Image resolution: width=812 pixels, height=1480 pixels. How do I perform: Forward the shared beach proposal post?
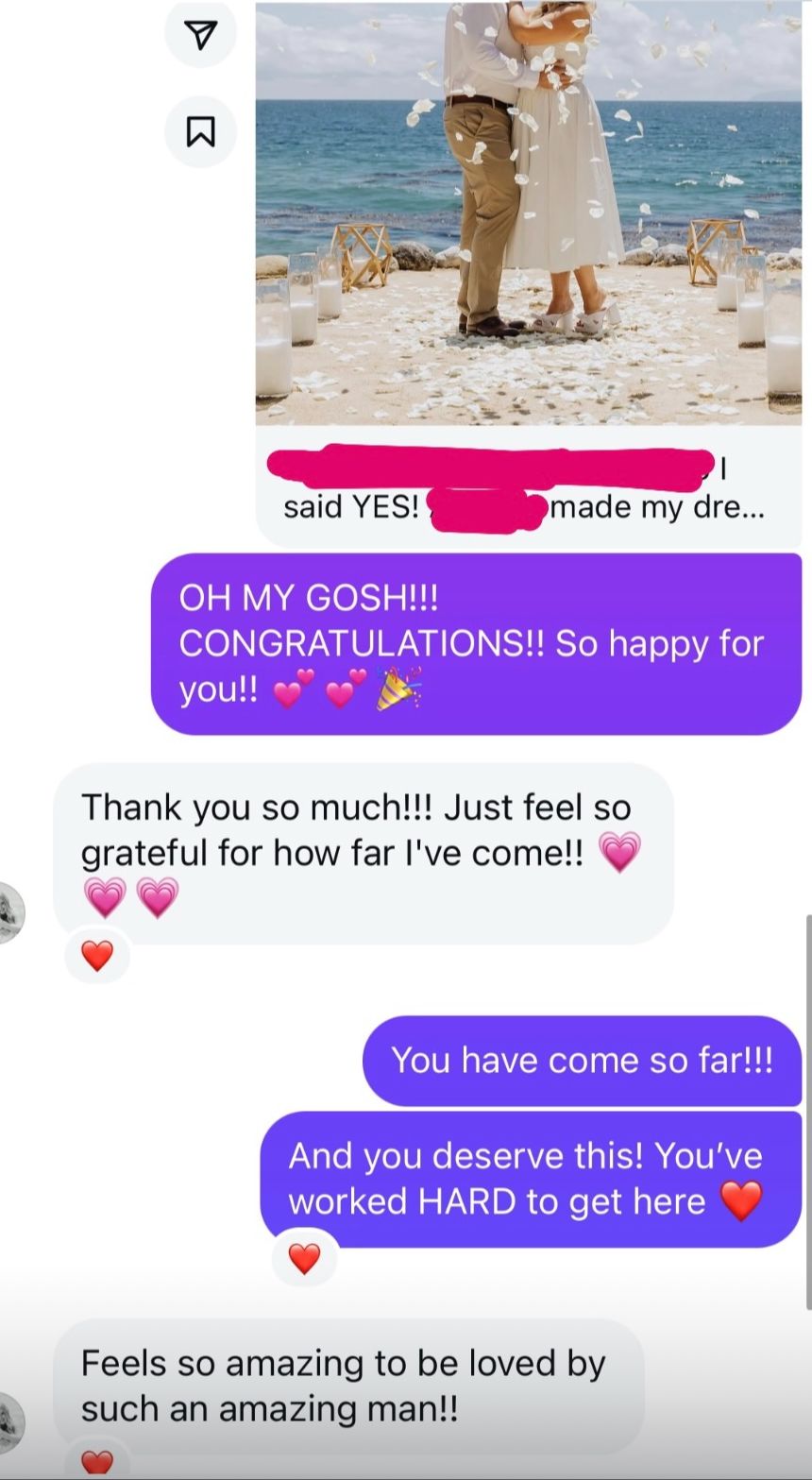point(199,36)
